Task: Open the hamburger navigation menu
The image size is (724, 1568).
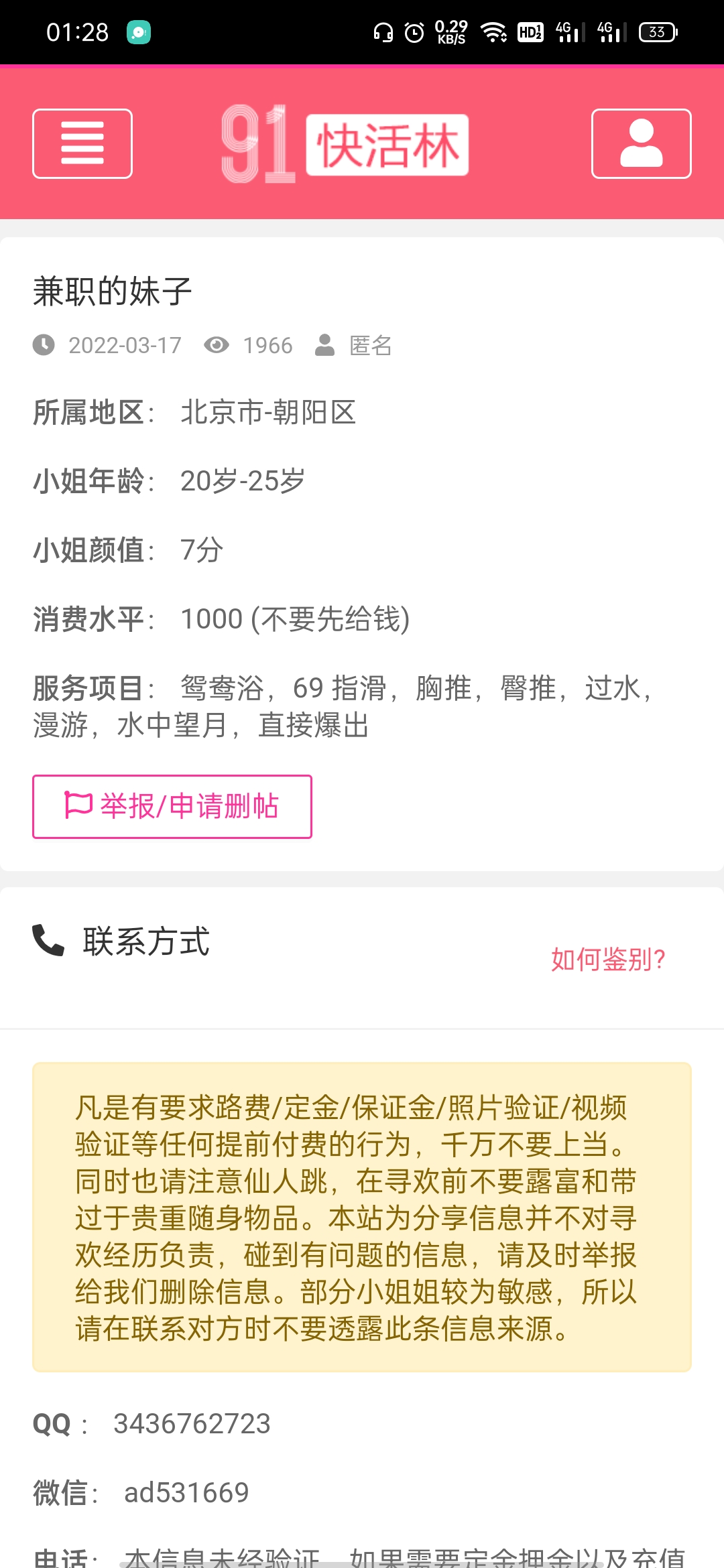Action: [x=82, y=144]
